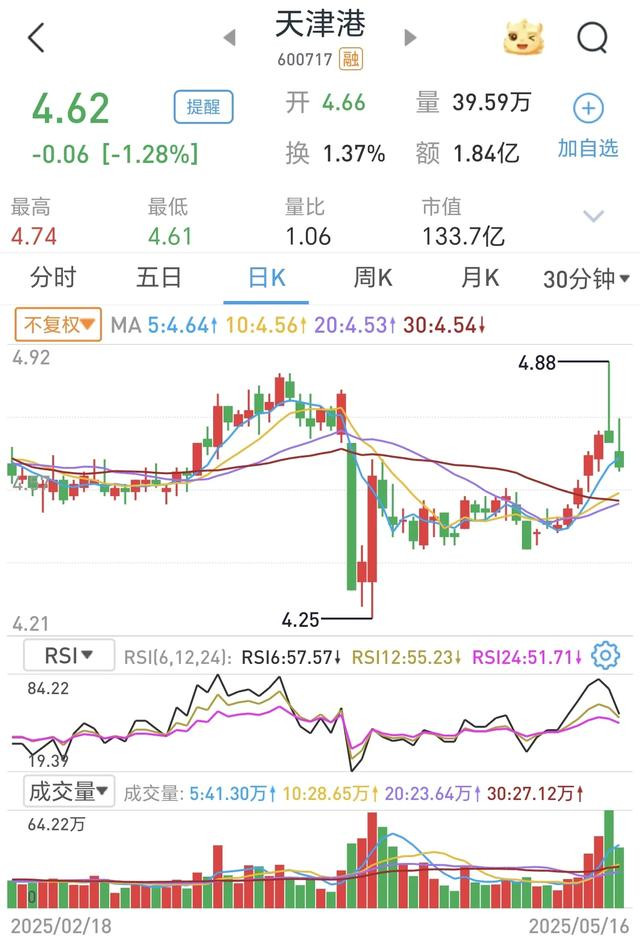640x940 pixels.
Task: Switch to the previous stock with left arrow
Action: coord(230,38)
